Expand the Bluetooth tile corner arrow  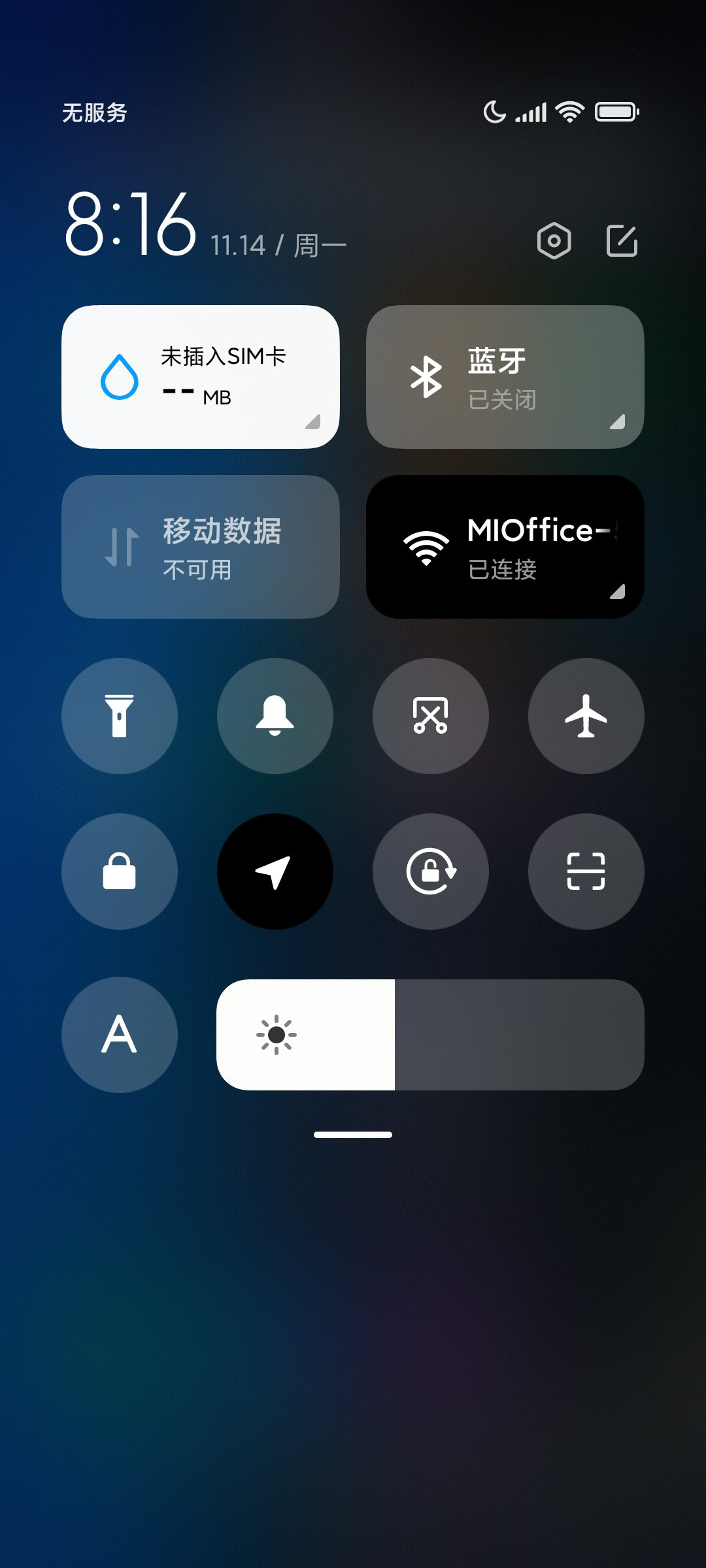[618, 421]
